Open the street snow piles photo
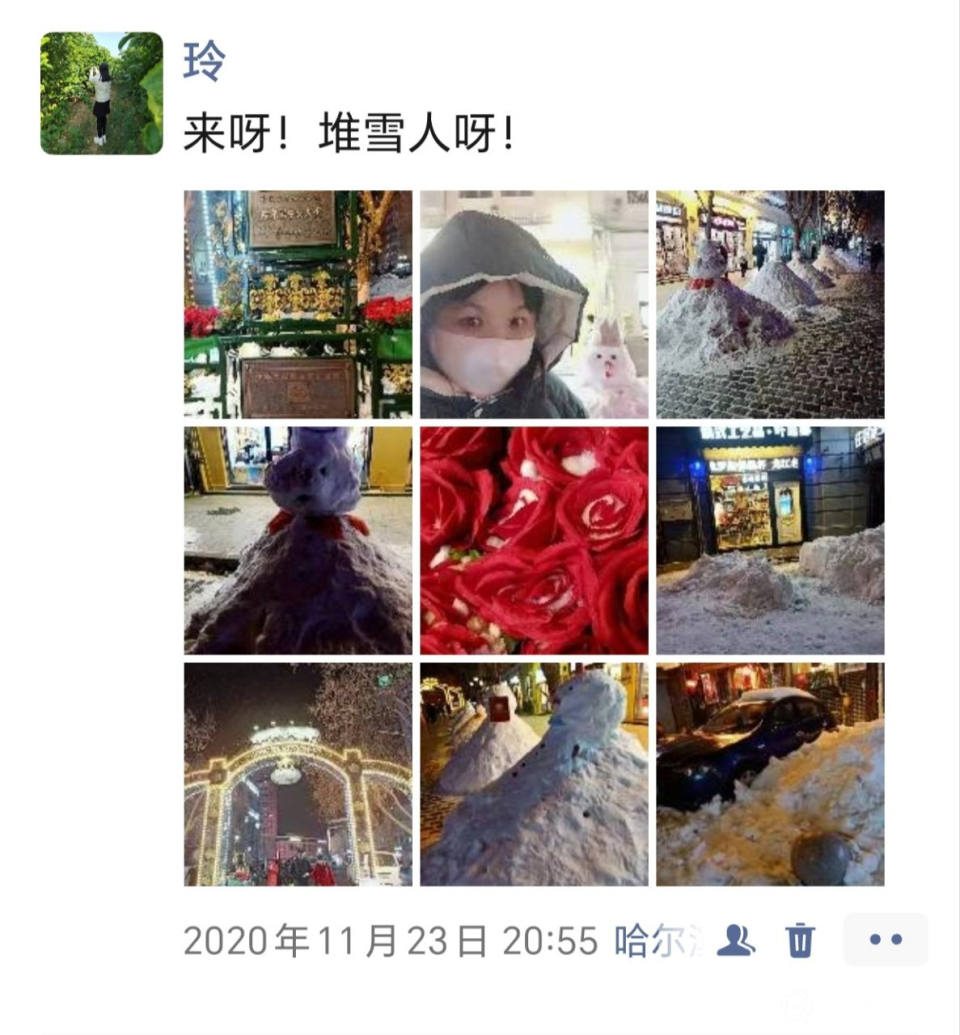 (769, 304)
